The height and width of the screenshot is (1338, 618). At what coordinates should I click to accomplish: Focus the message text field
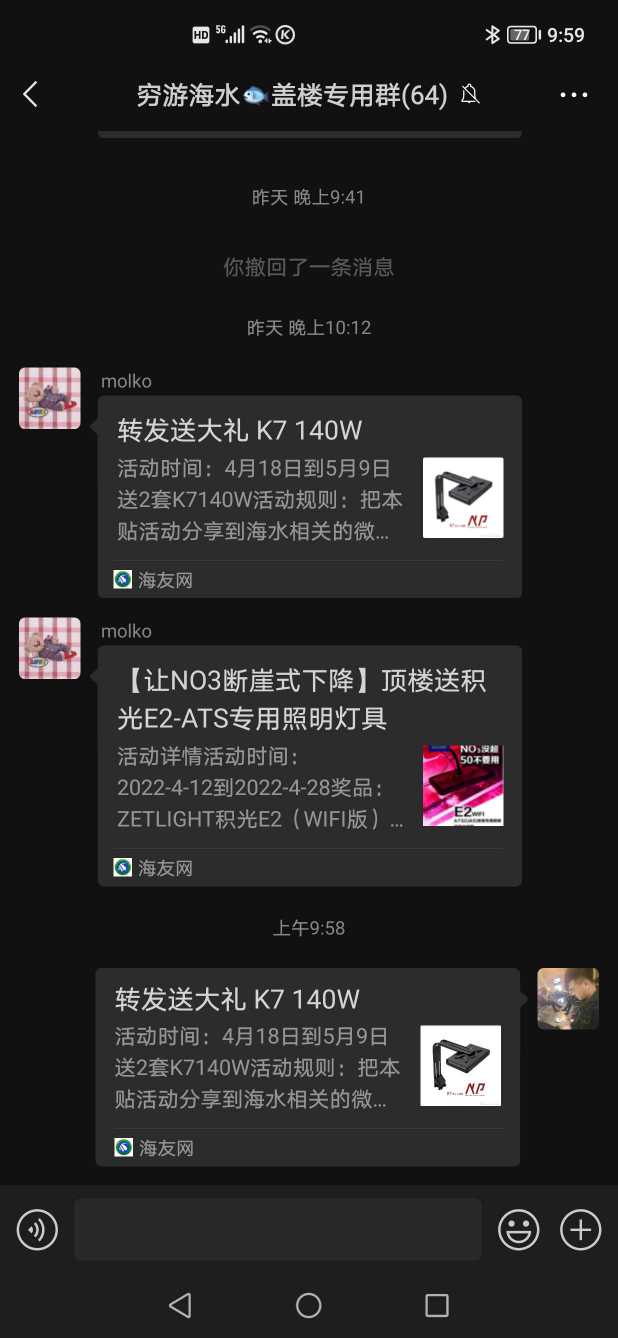pos(277,1229)
